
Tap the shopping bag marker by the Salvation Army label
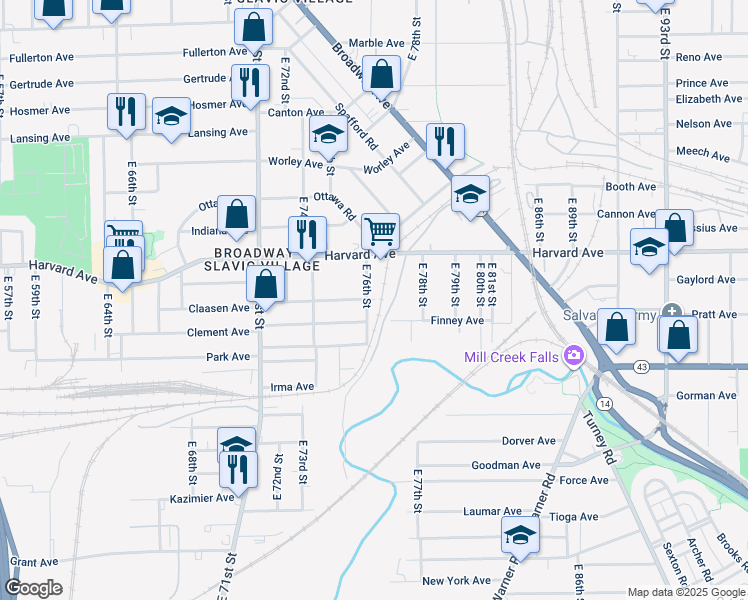(x=616, y=331)
